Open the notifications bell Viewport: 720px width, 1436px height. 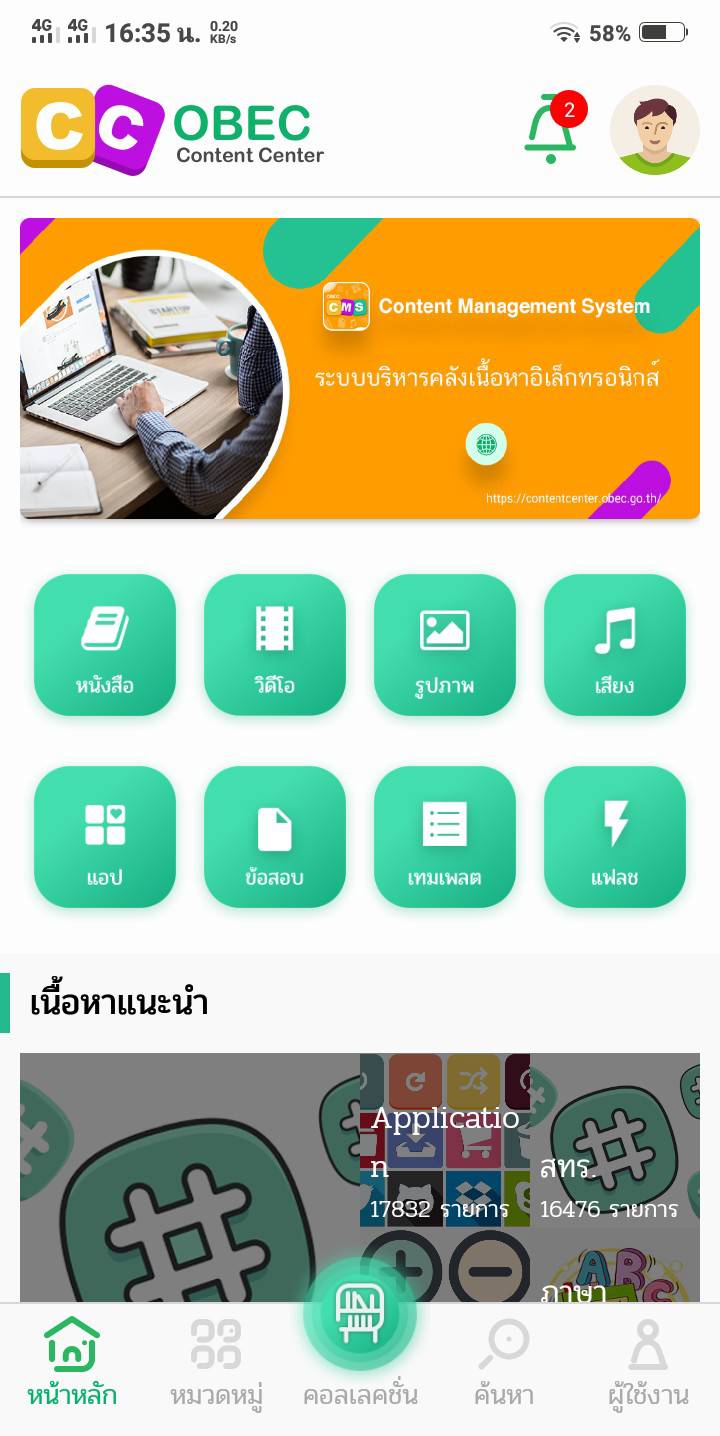[552, 129]
